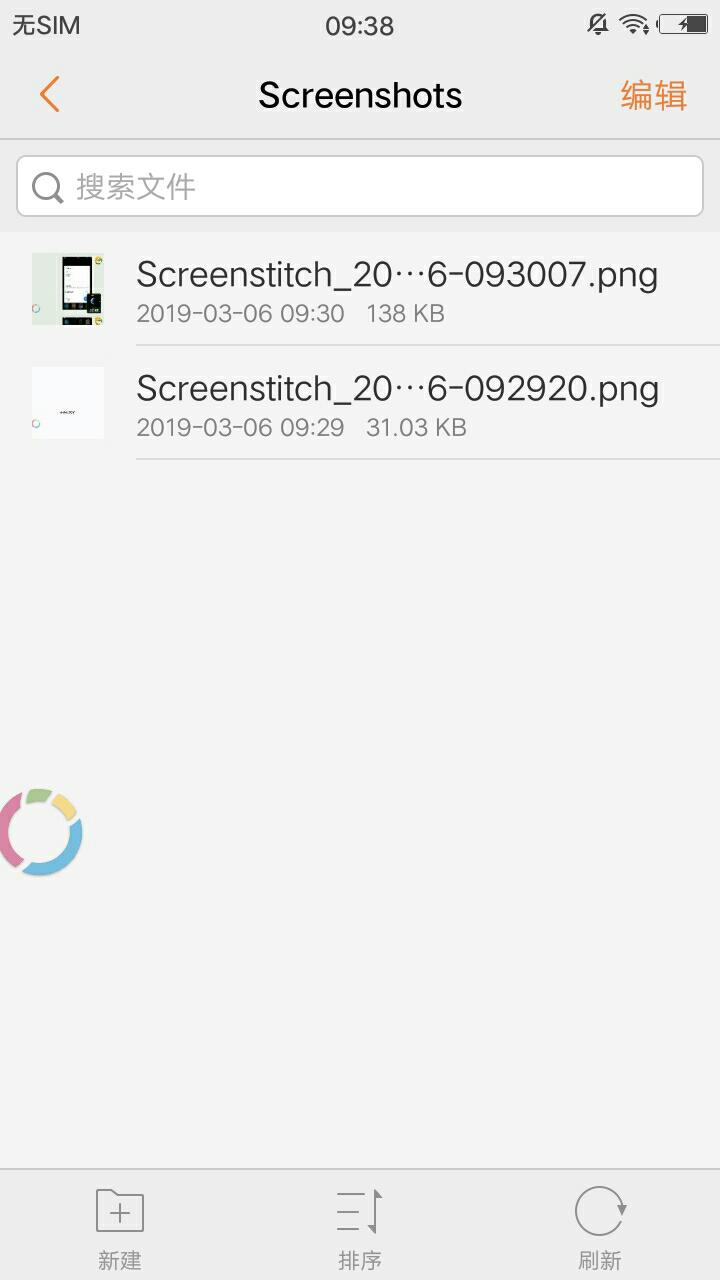
Task: Refresh the folder with 刷新
Action: pyautogui.click(x=600, y=1228)
